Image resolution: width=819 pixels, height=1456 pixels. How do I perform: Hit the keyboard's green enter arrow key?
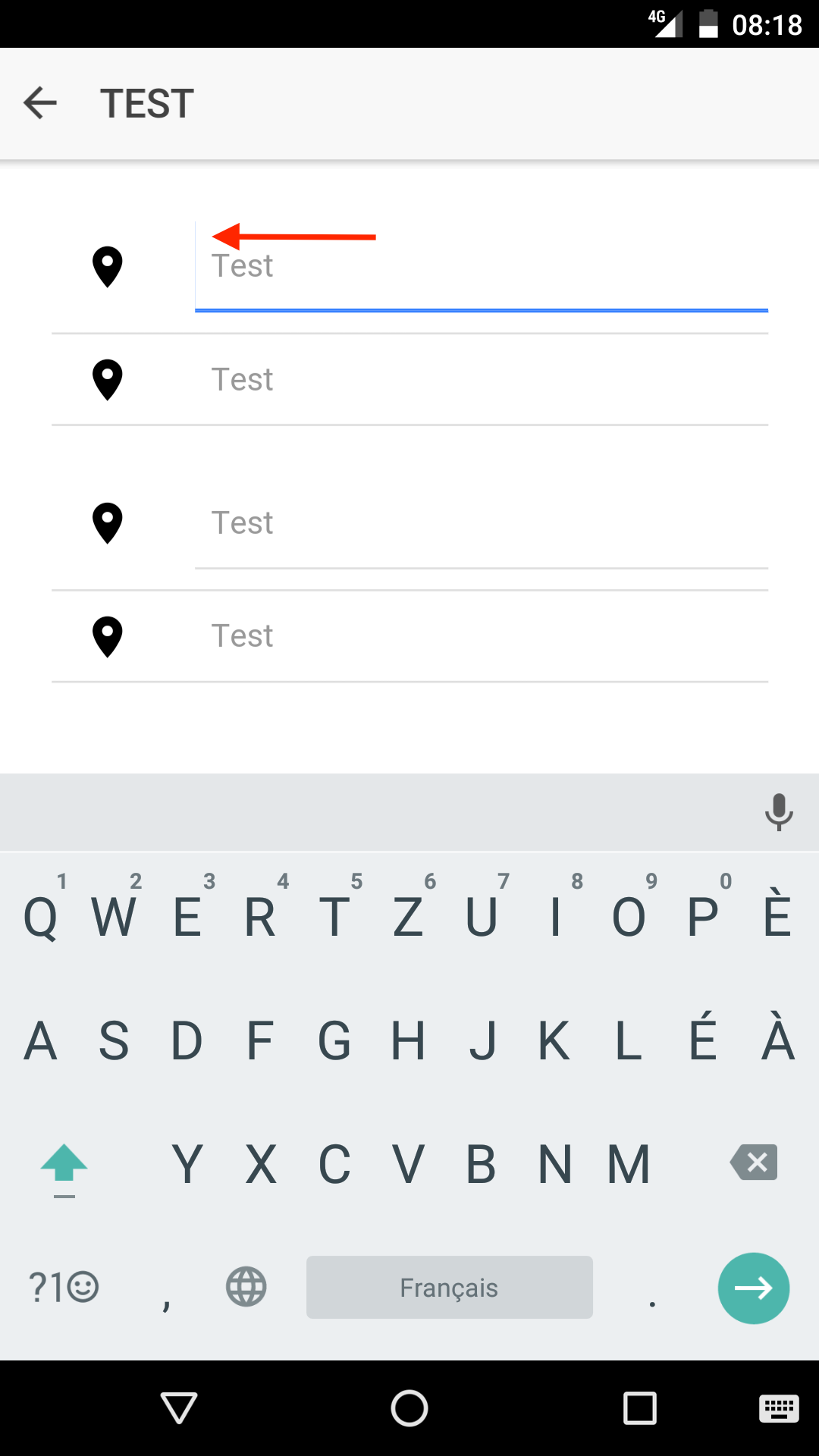753,1288
